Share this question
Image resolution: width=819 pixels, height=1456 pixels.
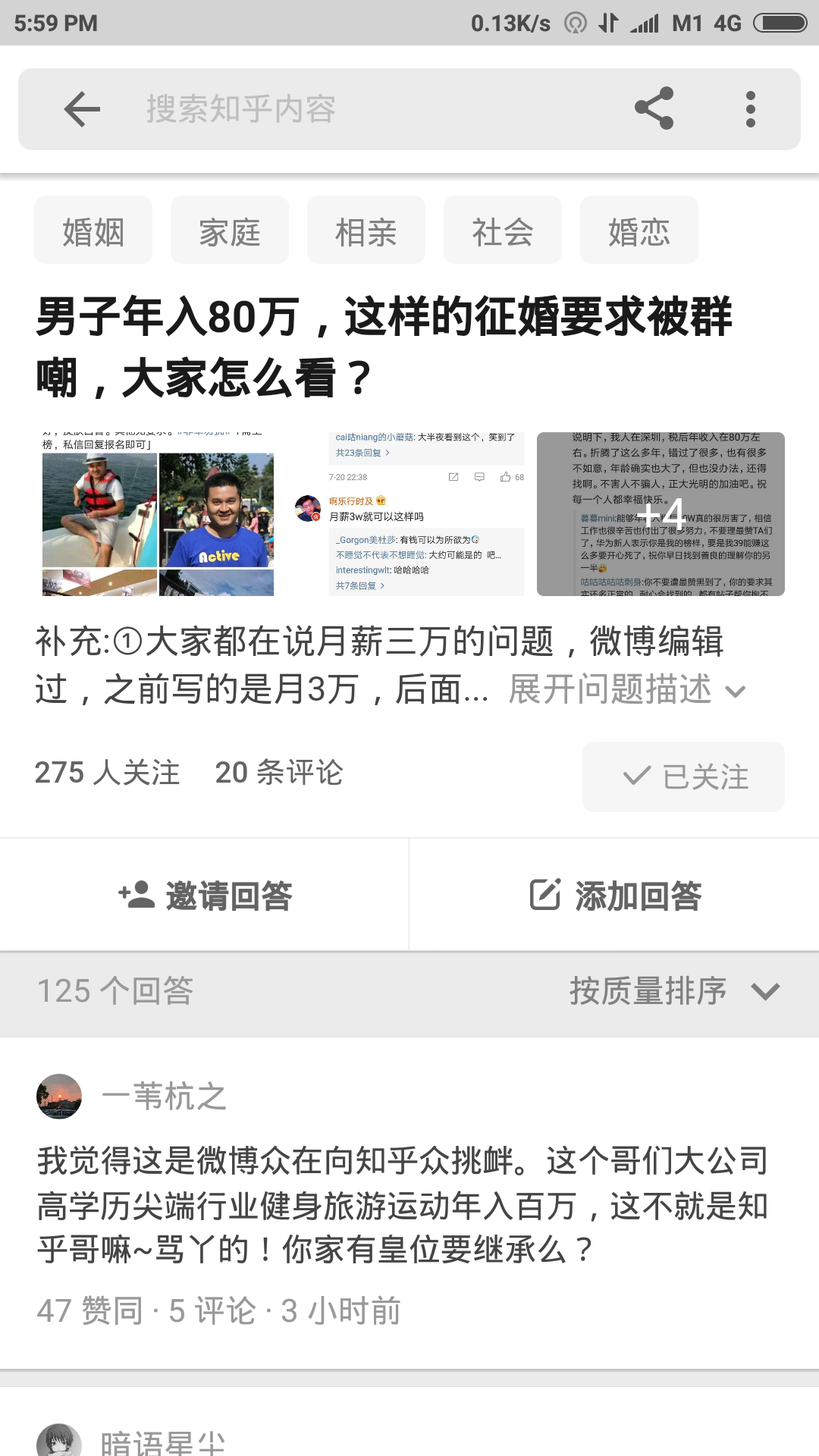(654, 109)
